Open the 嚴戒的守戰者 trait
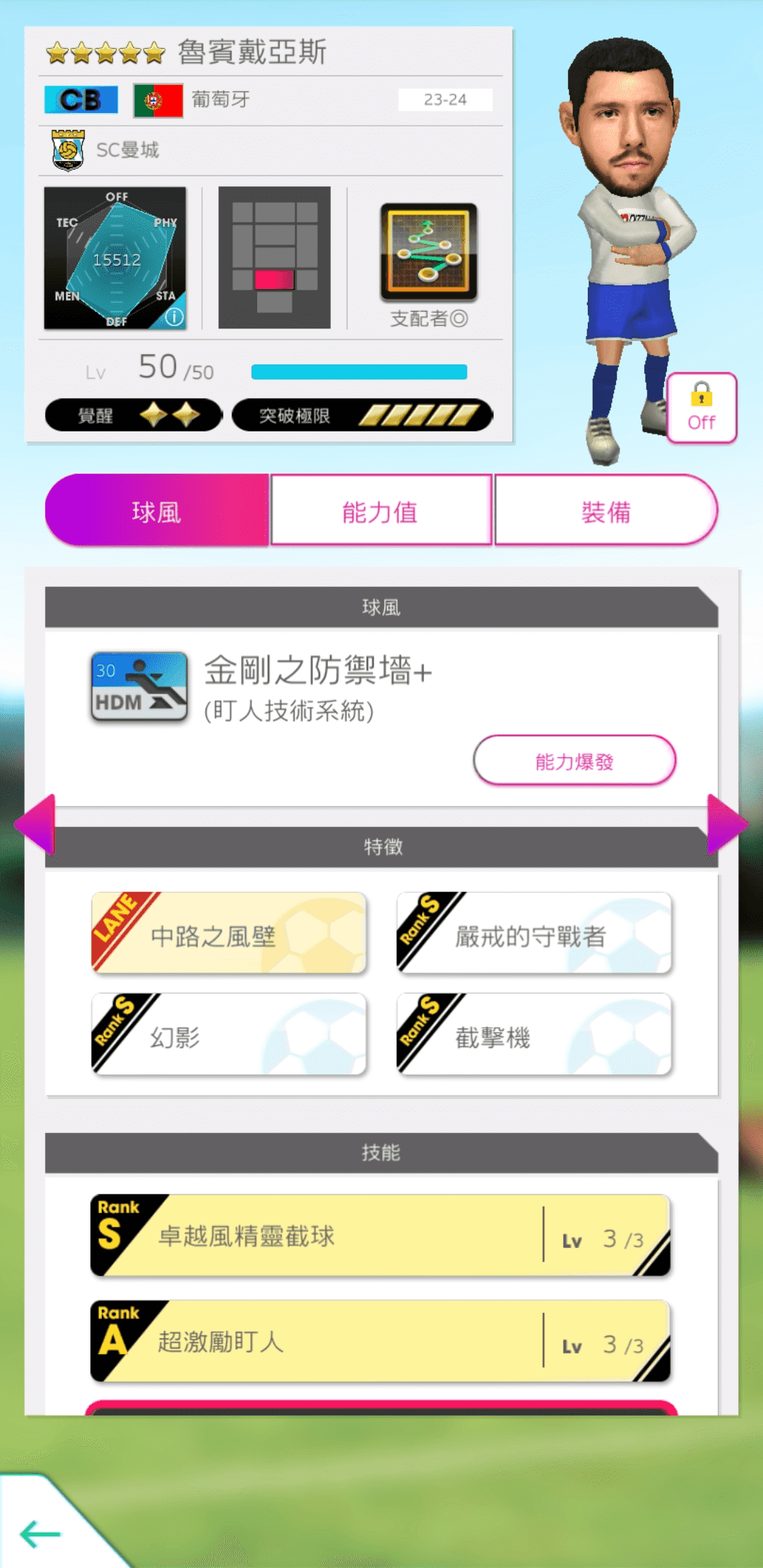763x1568 pixels. (534, 933)
